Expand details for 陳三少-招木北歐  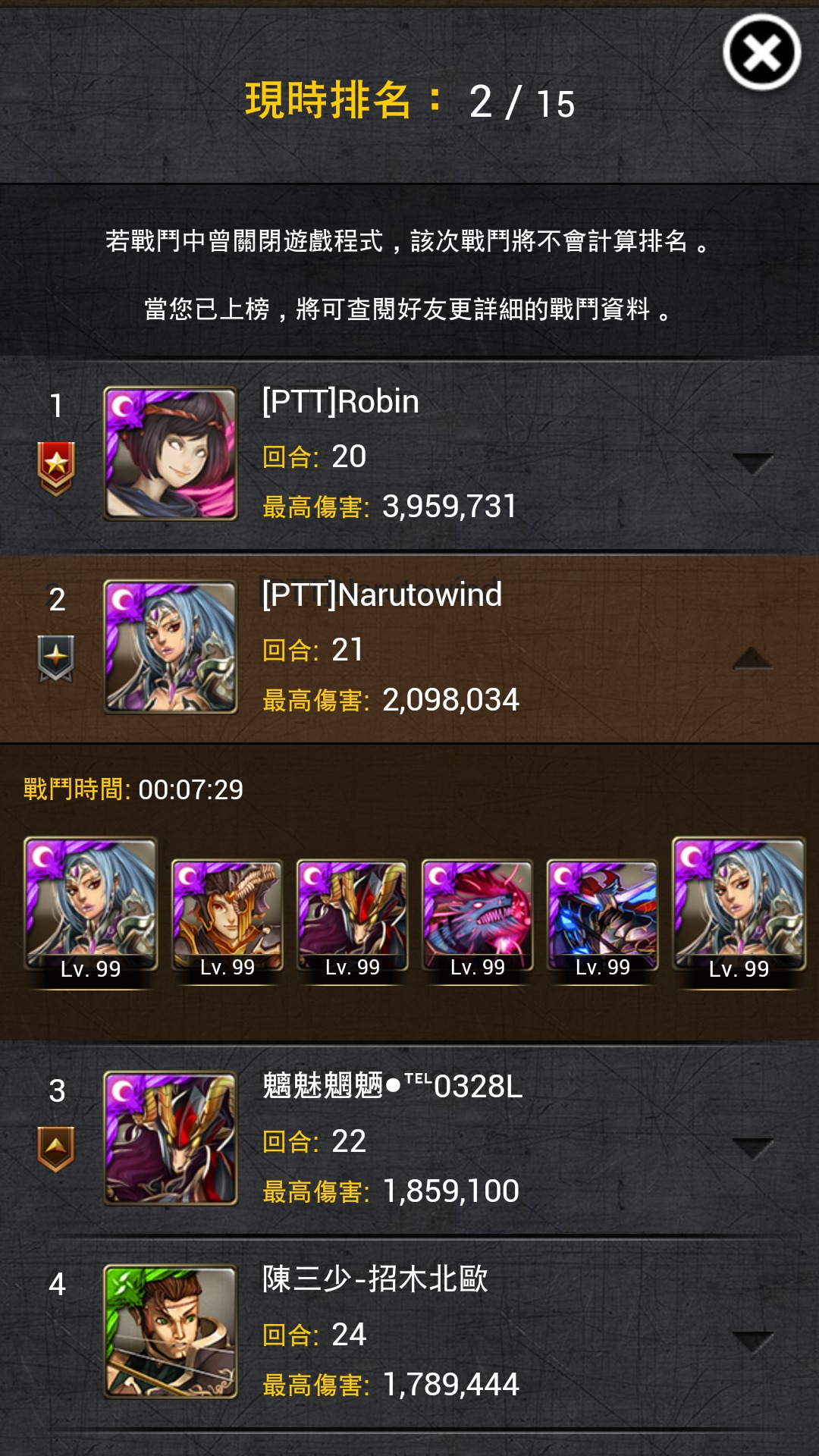point(752,1341)
